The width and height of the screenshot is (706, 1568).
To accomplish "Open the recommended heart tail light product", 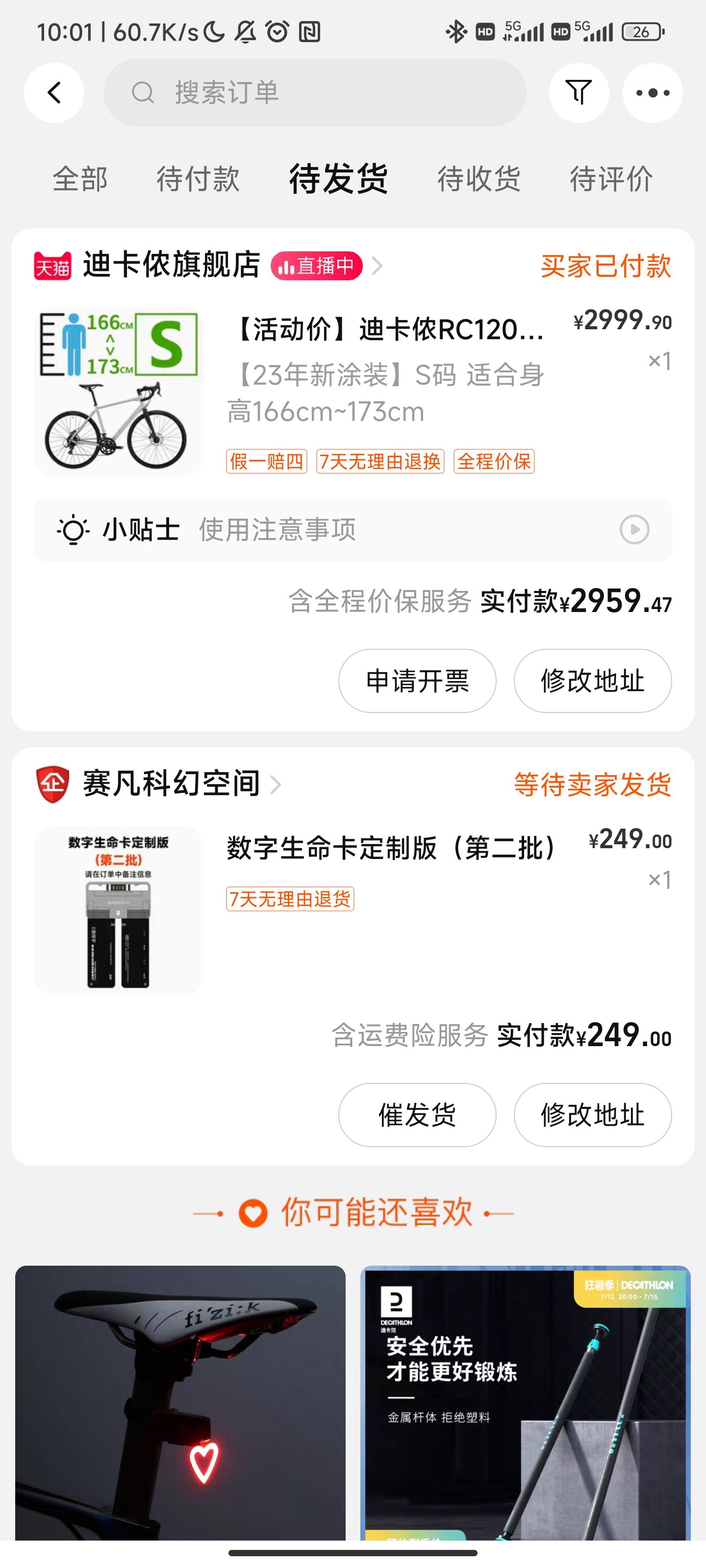I will [180, 1400].
